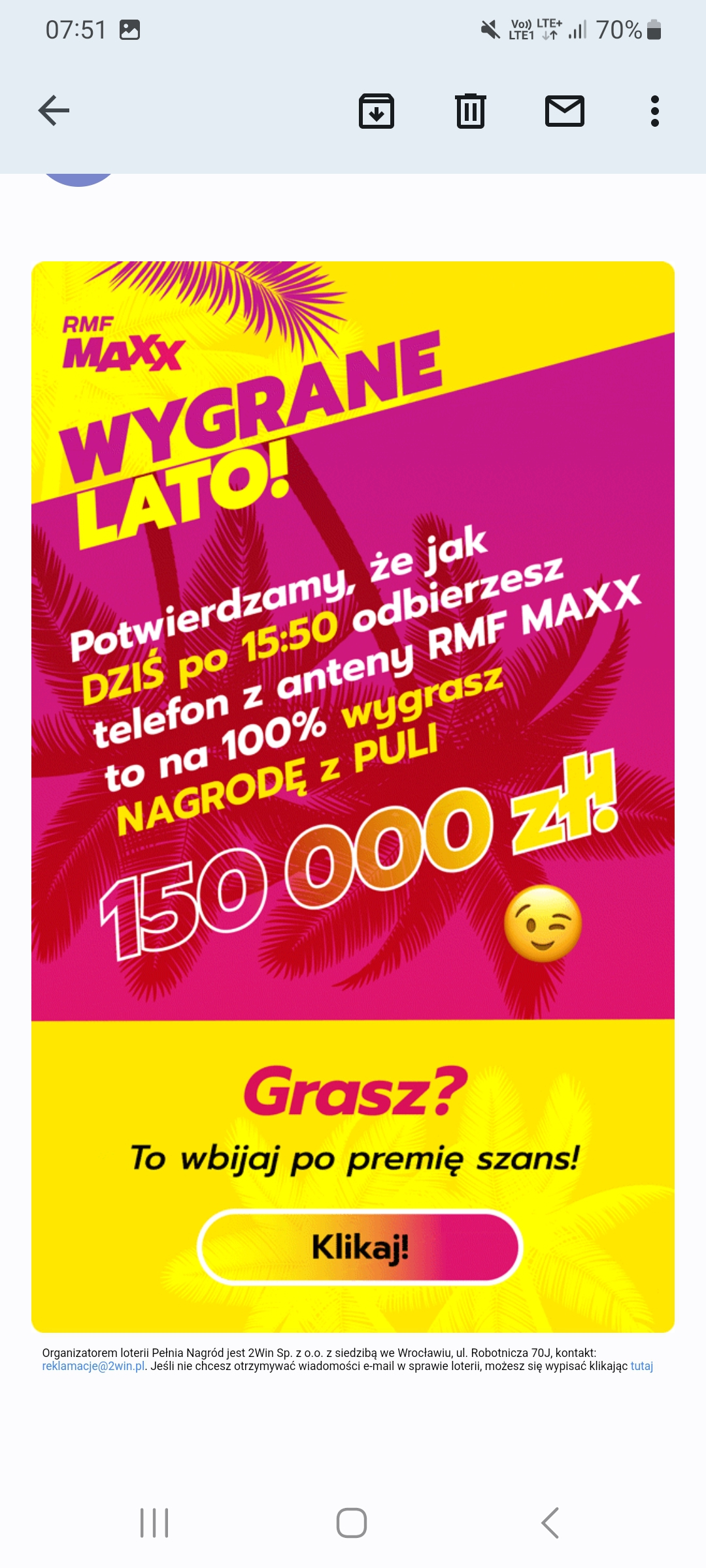Screen dimensions: 706x1568
Task: Go back to the inbox
Action: (54, 110)
